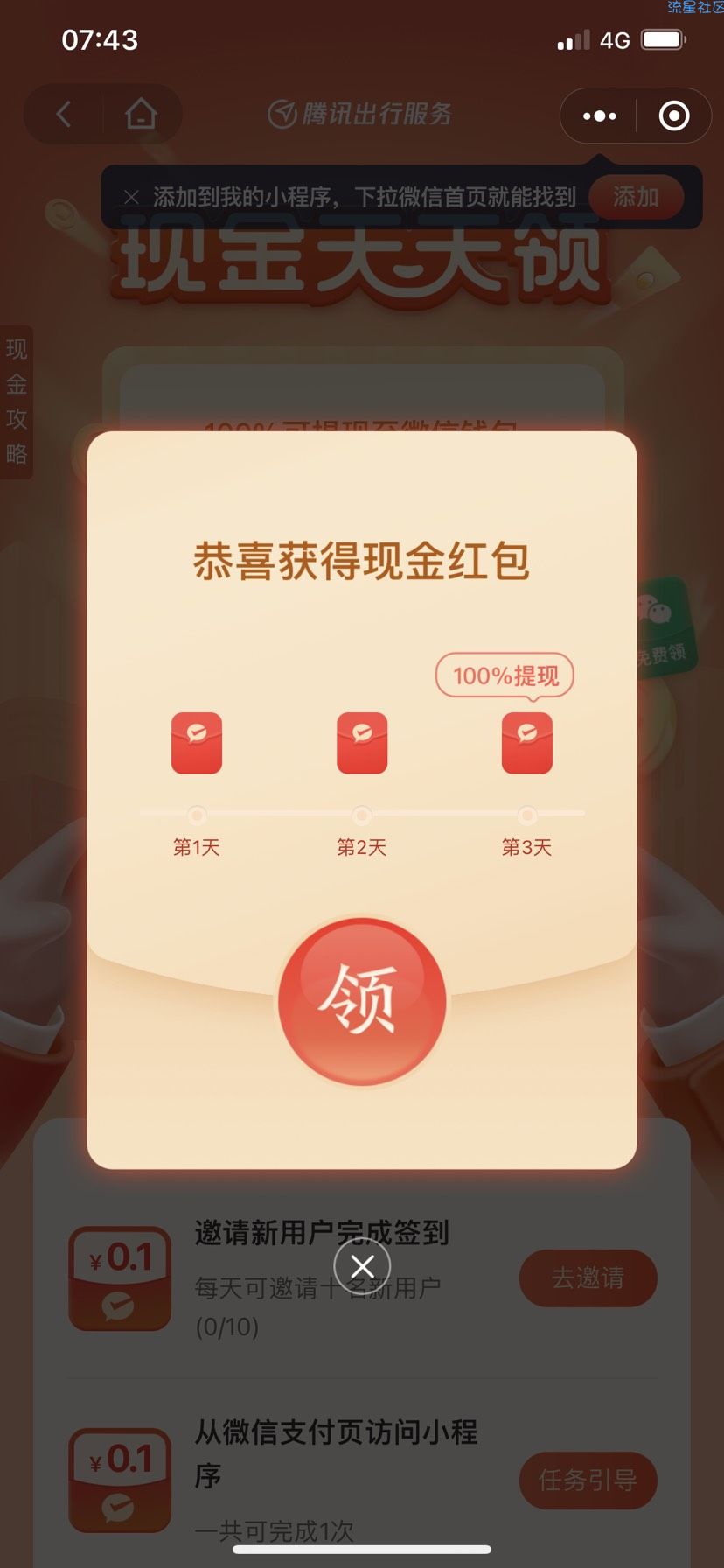Tap 添加 to add to my mini programs
The width and height of the screenshot is (724, 1568).
pos(636,197)
